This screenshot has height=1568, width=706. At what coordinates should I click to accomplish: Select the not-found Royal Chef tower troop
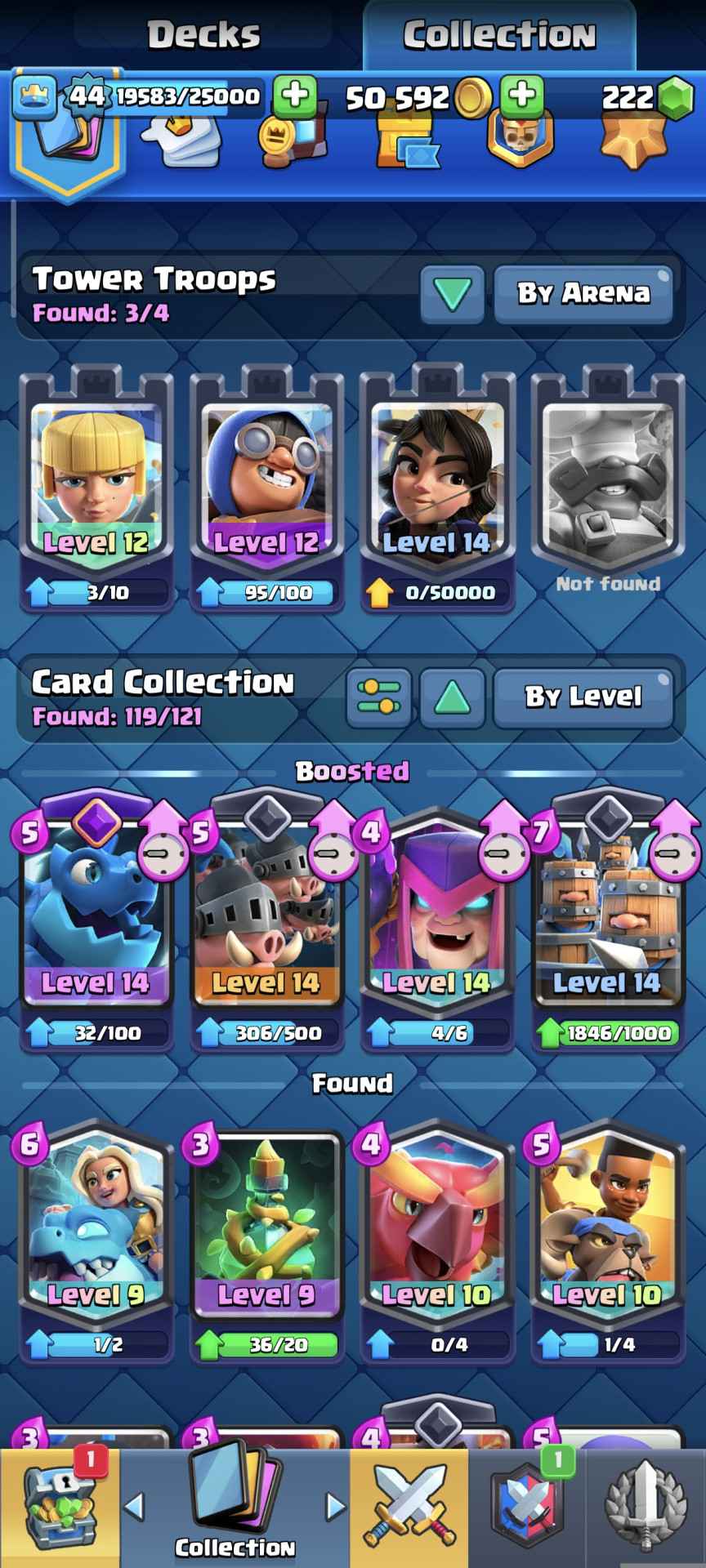point(608,482)
